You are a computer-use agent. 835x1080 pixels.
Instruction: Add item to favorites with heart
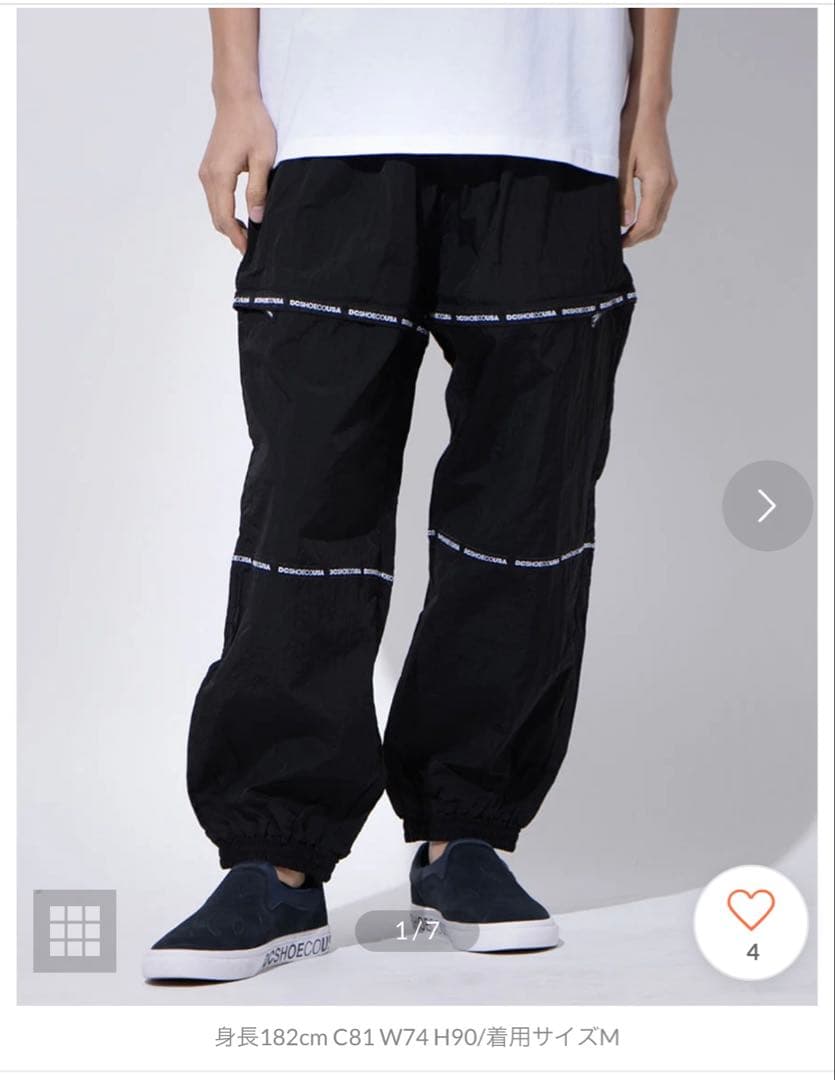(751, 910)
